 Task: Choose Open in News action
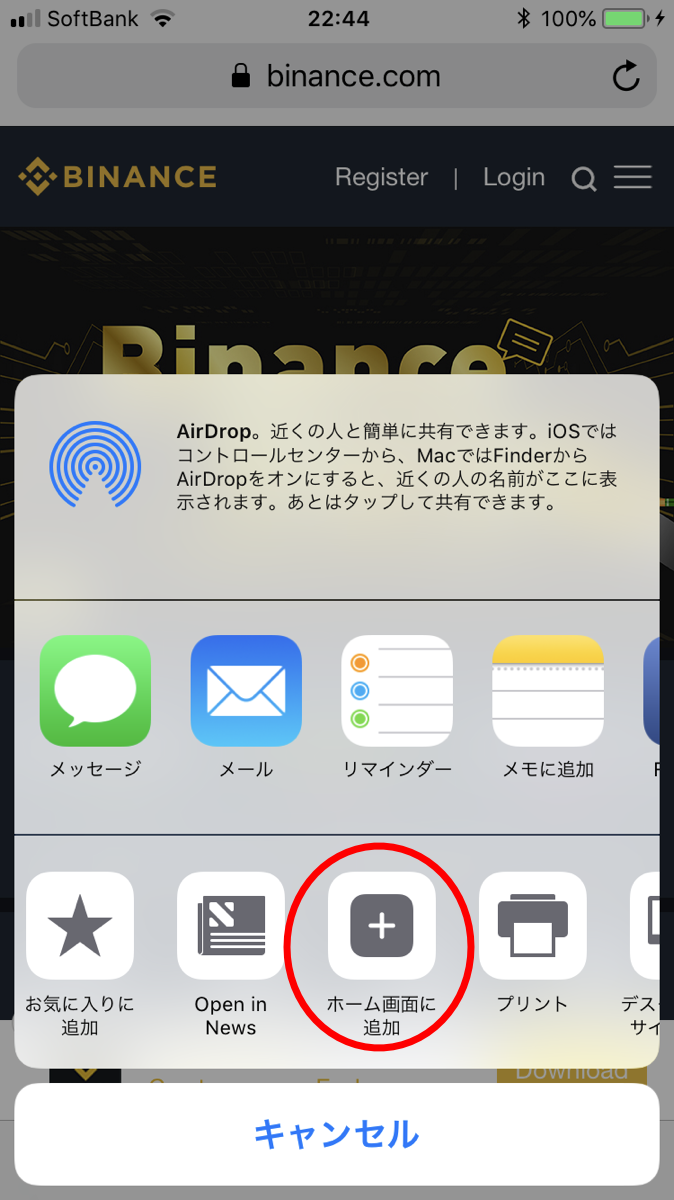[231, 926]
